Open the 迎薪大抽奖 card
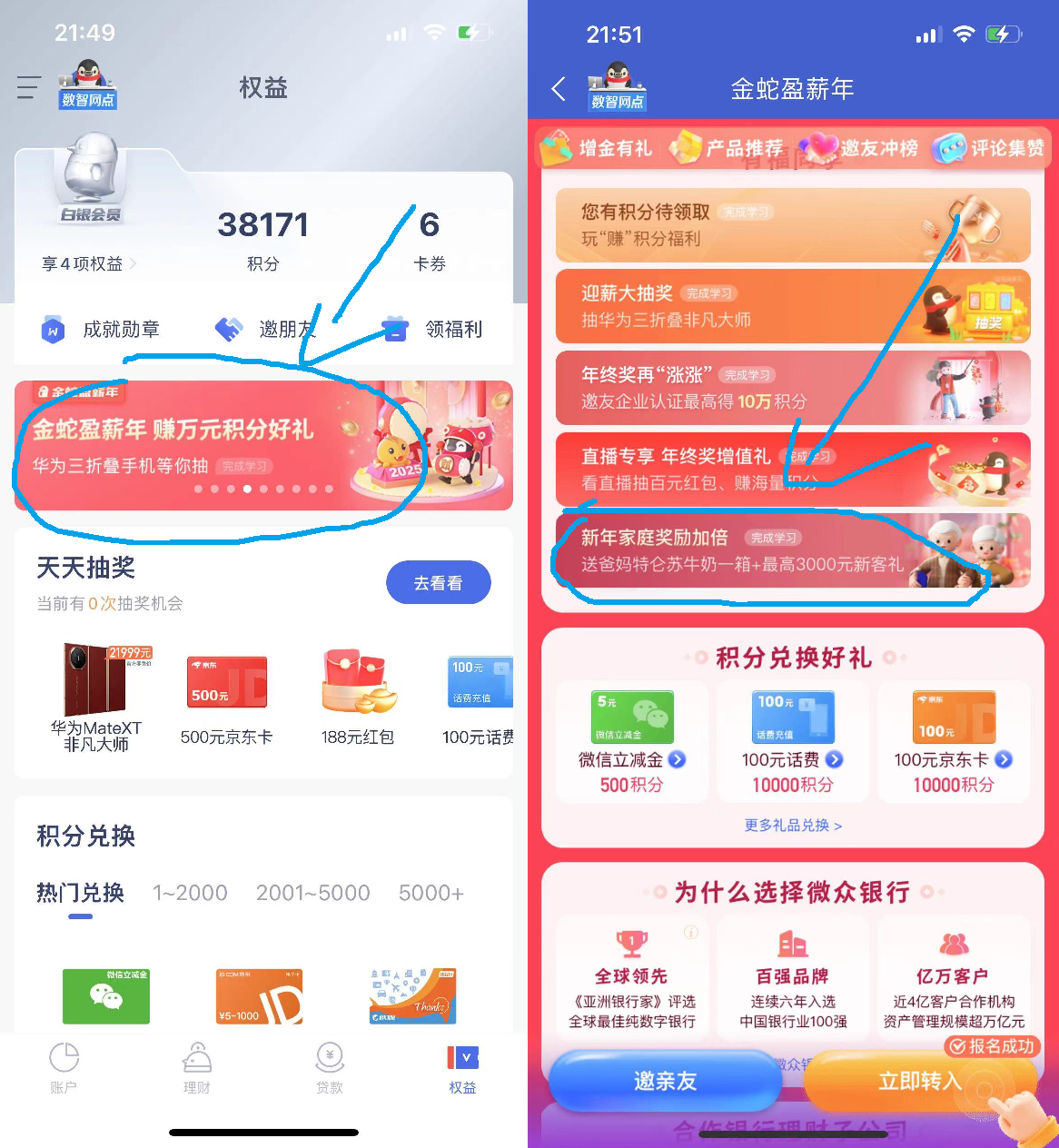The width and height of the screenshot is (1059, 1148). pos(792,306)
